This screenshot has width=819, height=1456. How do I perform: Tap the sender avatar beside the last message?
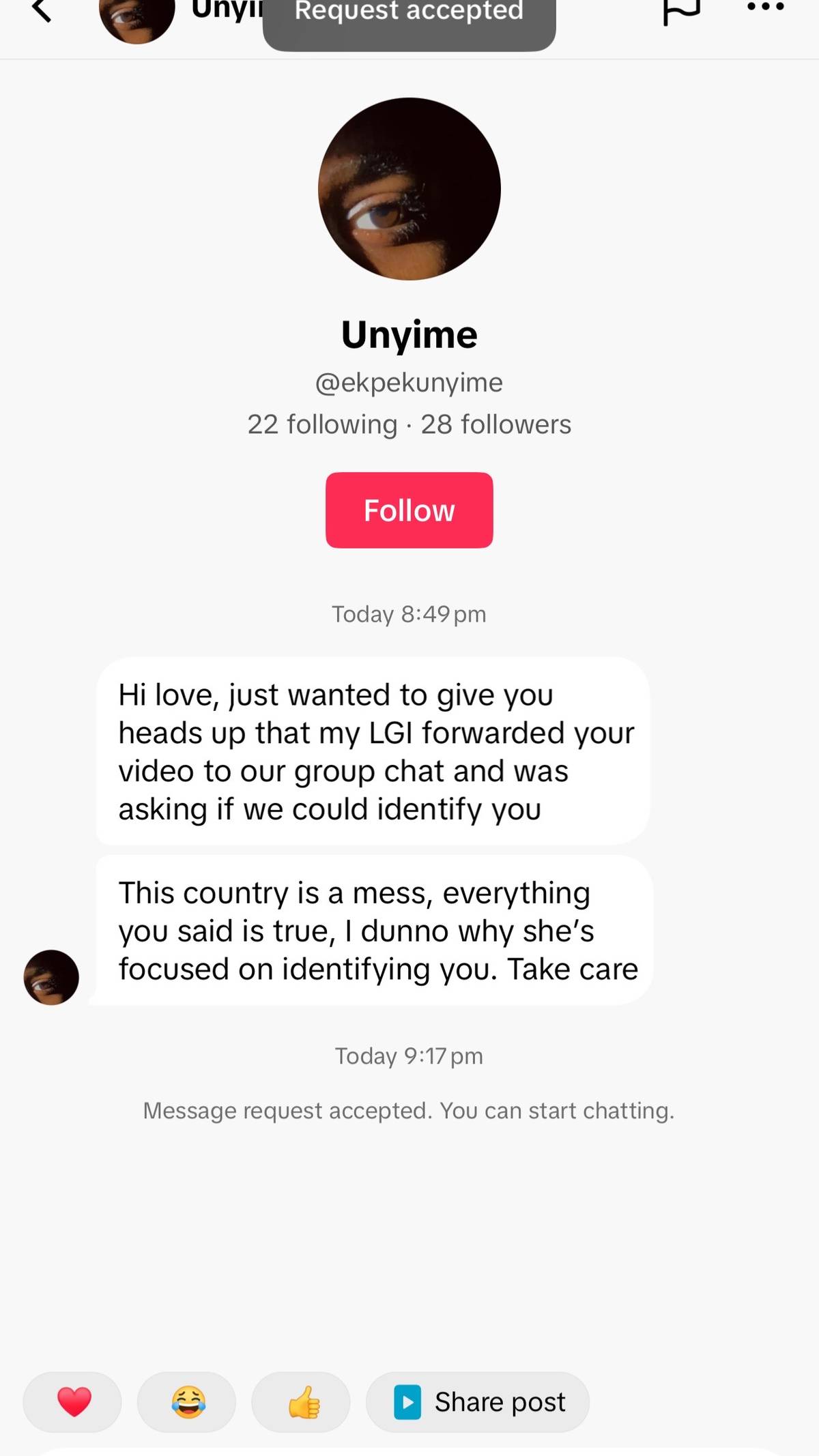click(x=51, y=977)
